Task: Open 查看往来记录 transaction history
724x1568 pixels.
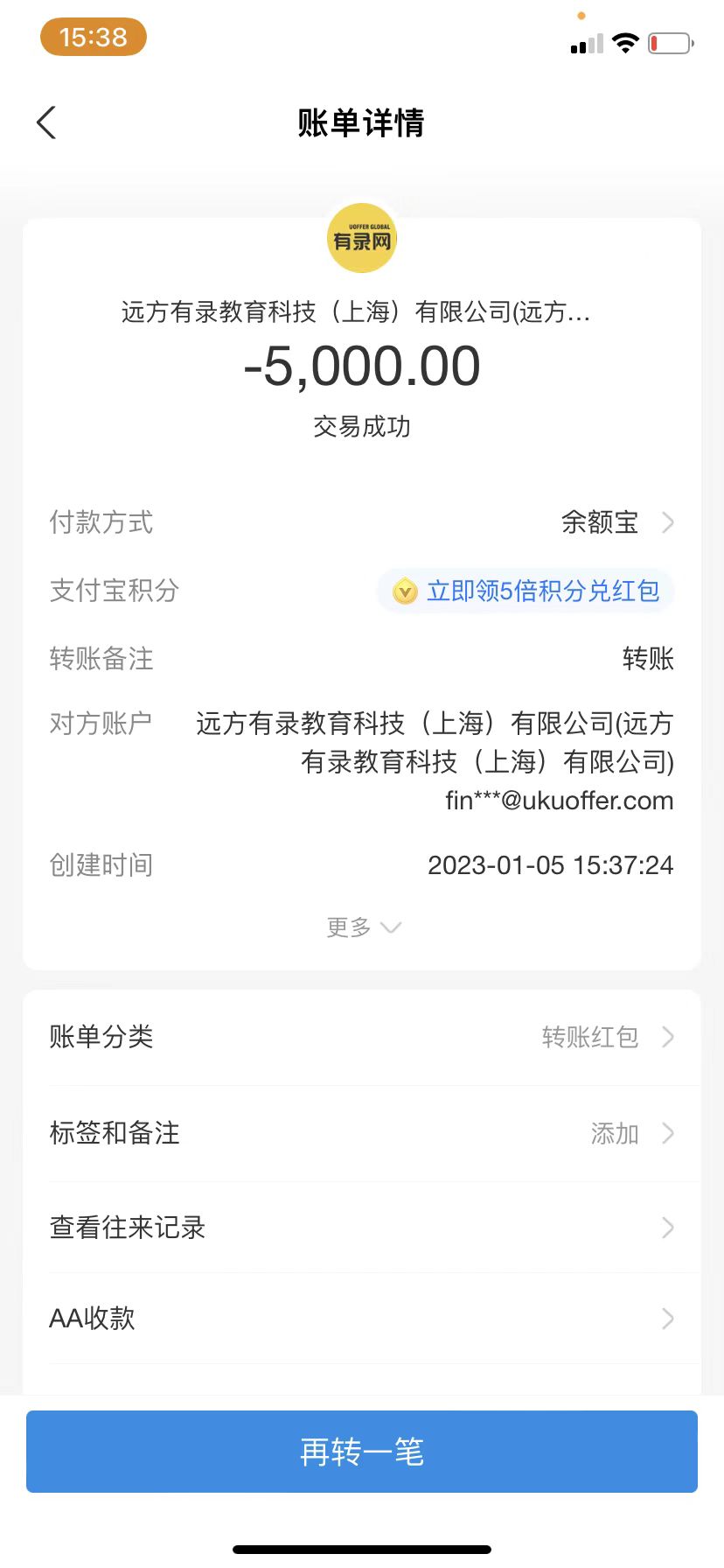Action: click(362, 1228)
